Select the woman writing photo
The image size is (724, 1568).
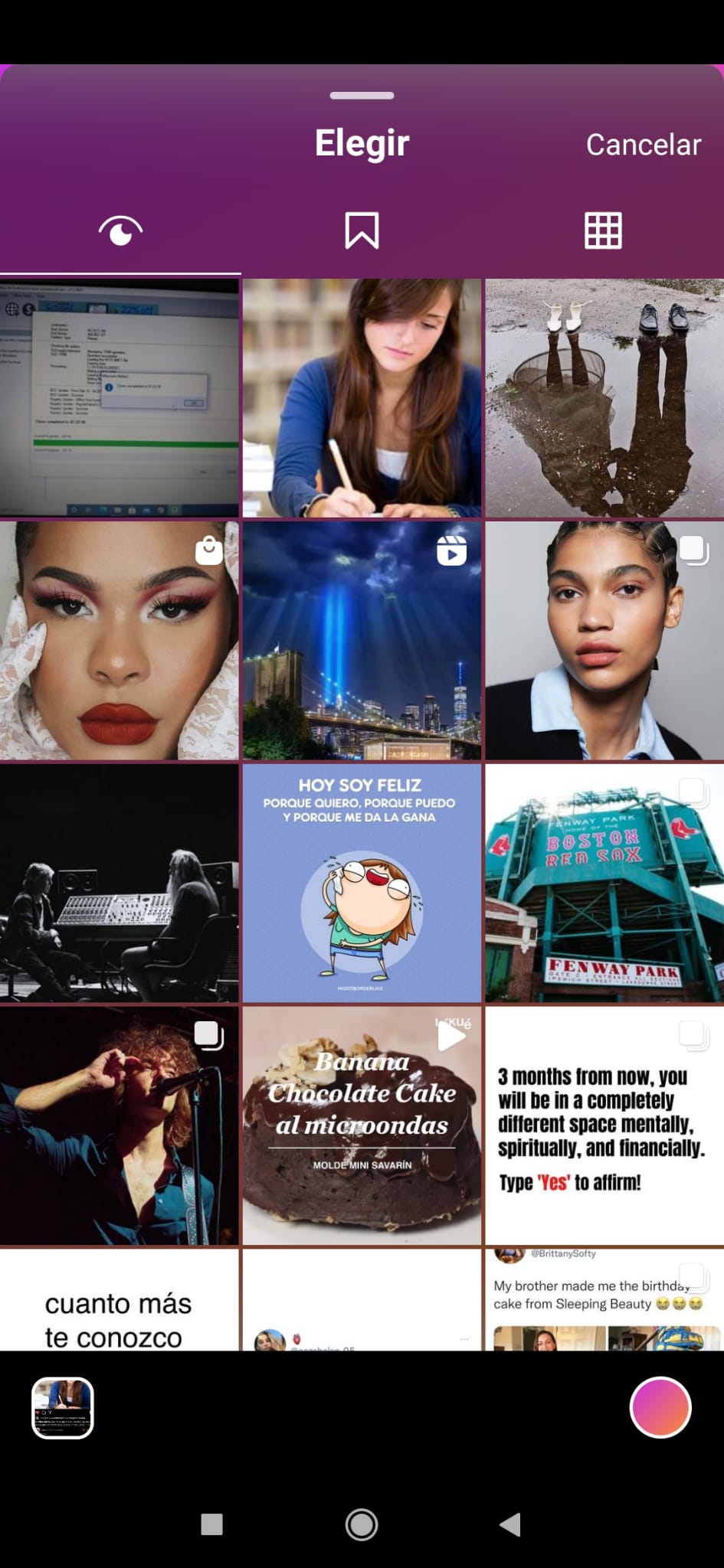tap(362, 398)
